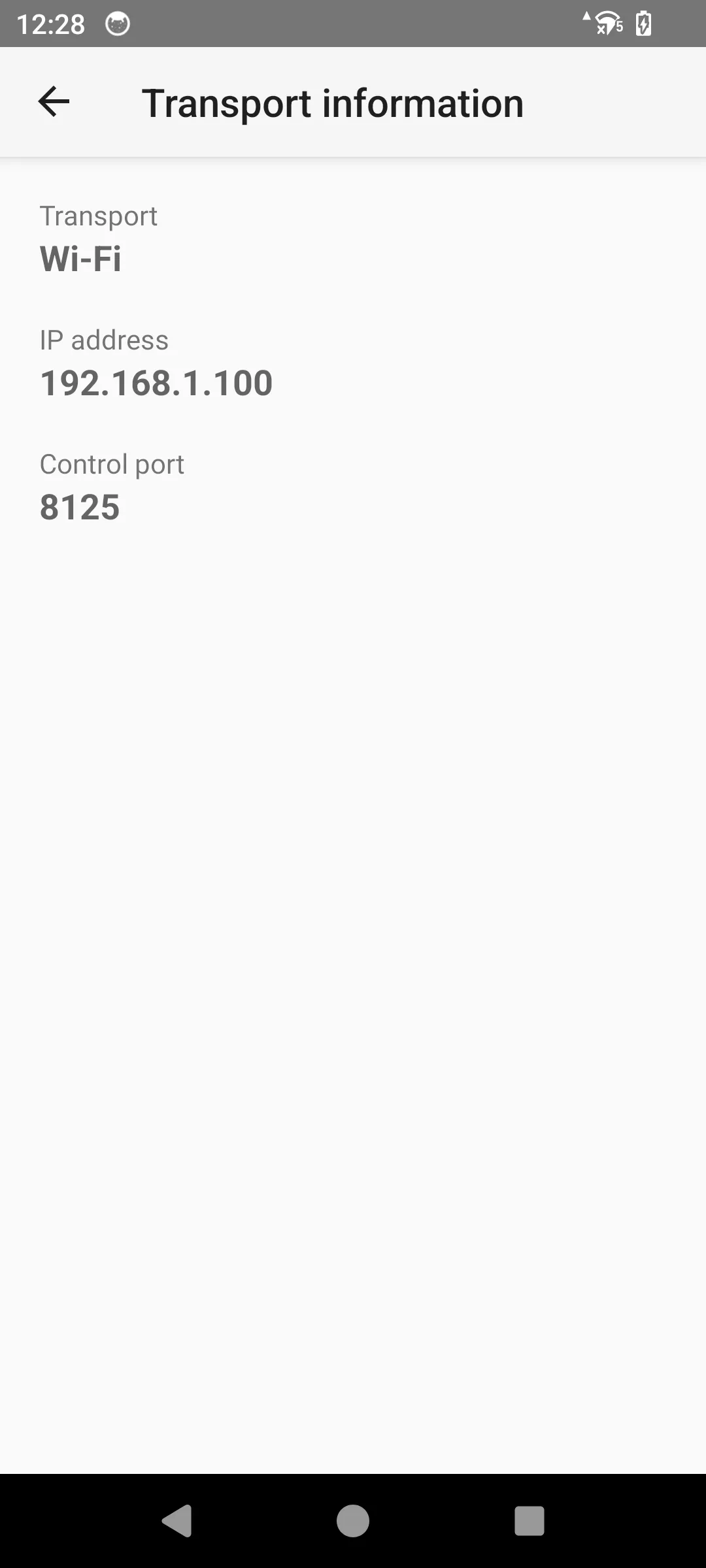This screenshot has width=706, height=1568.
Task: Select the Control port value 8125
Action: click(x=80, y=506)
